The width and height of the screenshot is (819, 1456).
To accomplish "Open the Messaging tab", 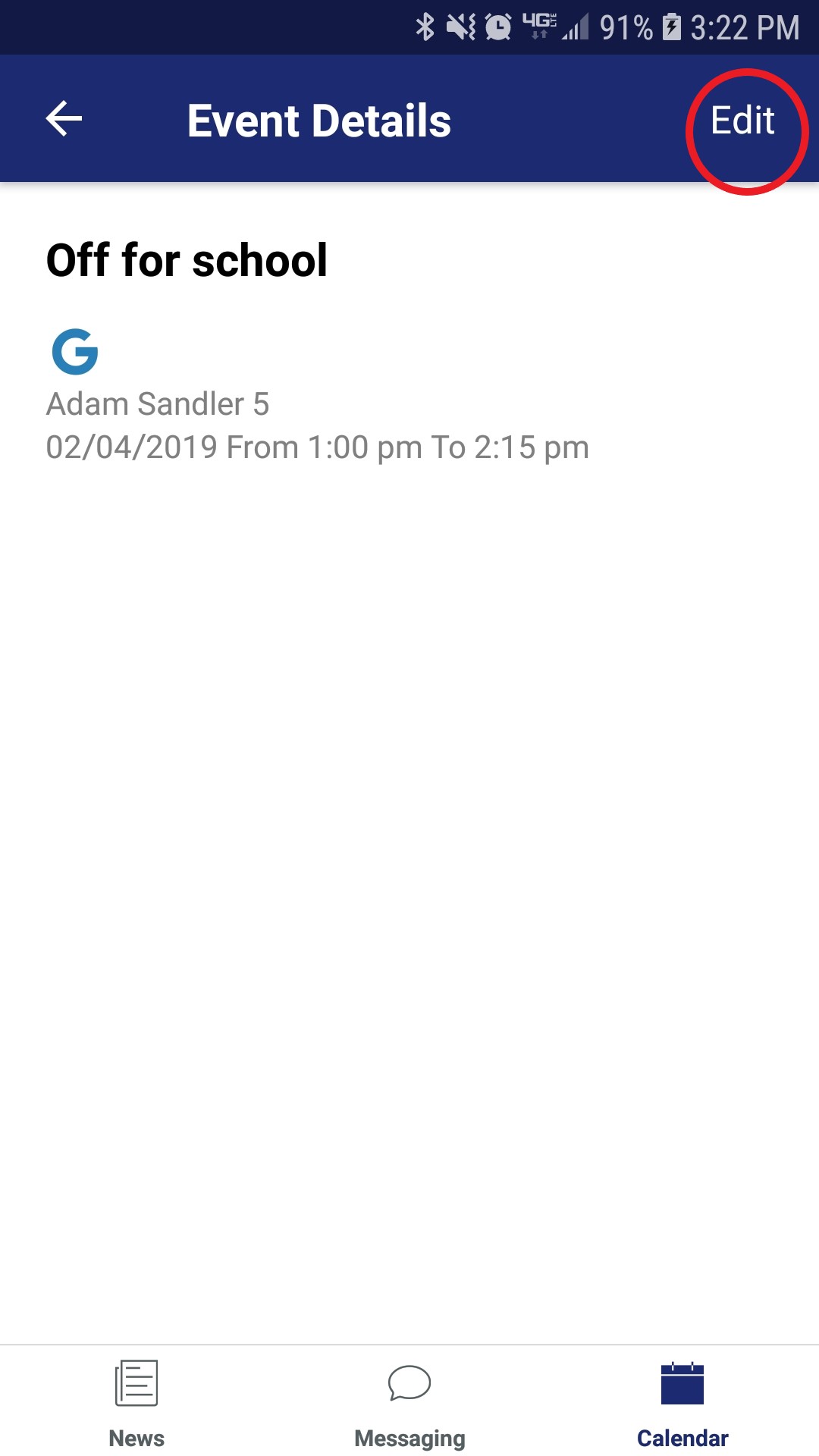I will (x=409, y=1403).
